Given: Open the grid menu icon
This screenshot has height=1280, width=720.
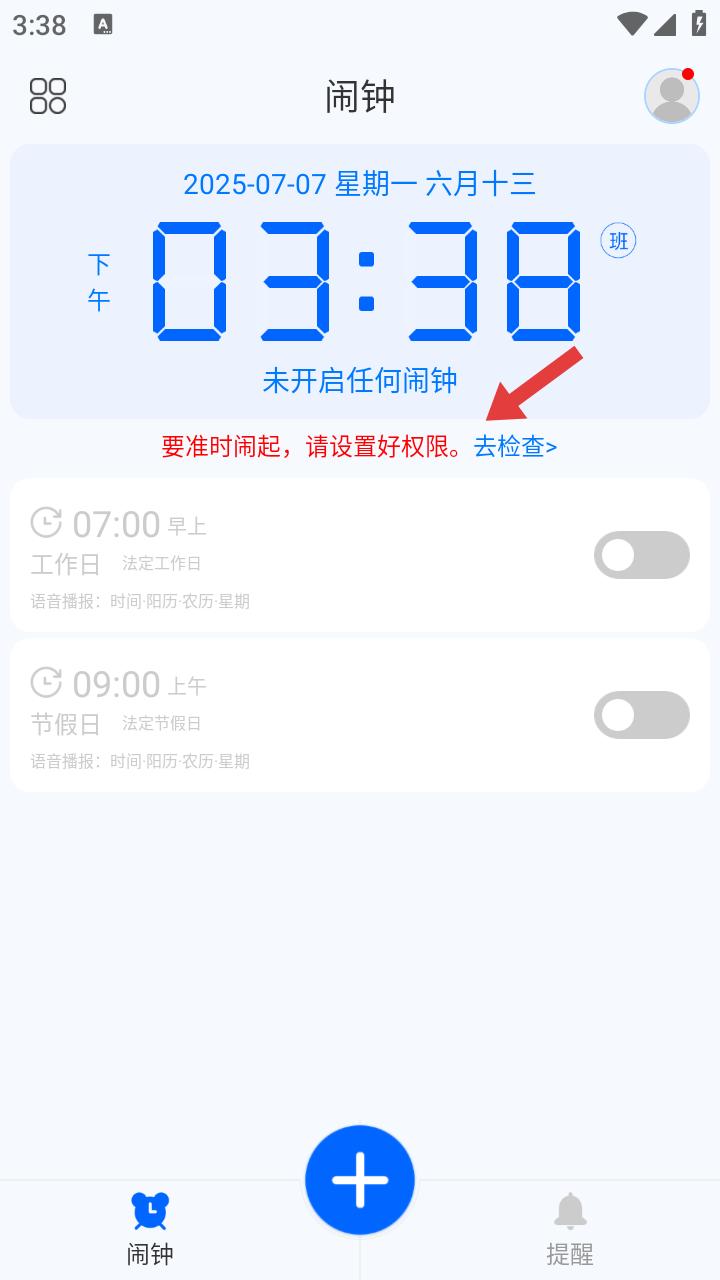Looking at the screenshot, I should (x=48, y=96).
